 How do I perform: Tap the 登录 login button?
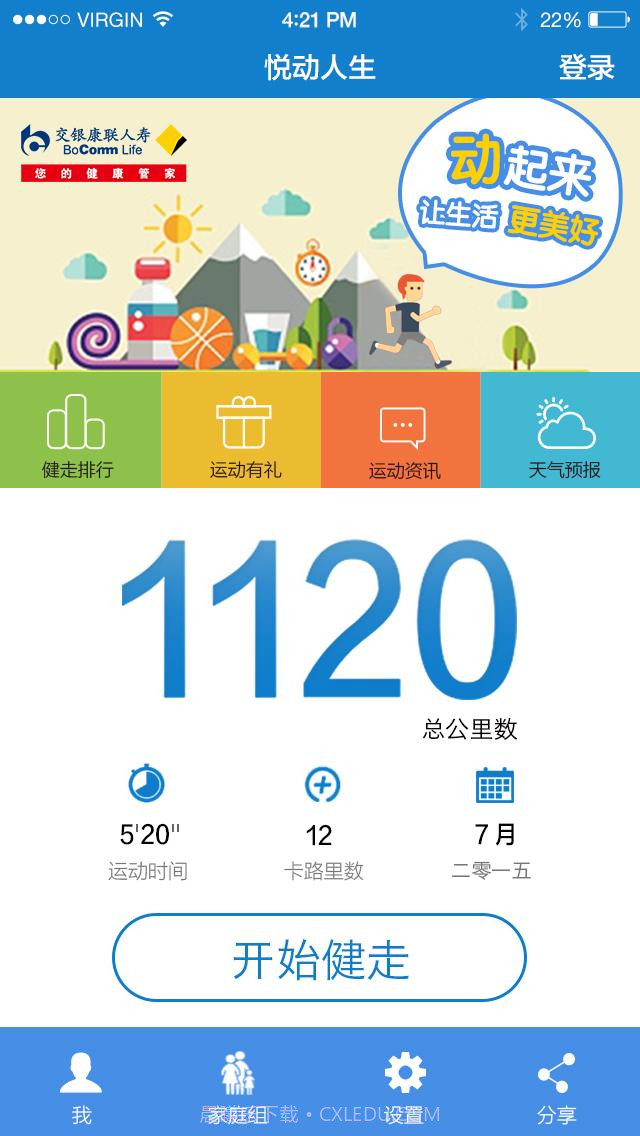point(586,67)
